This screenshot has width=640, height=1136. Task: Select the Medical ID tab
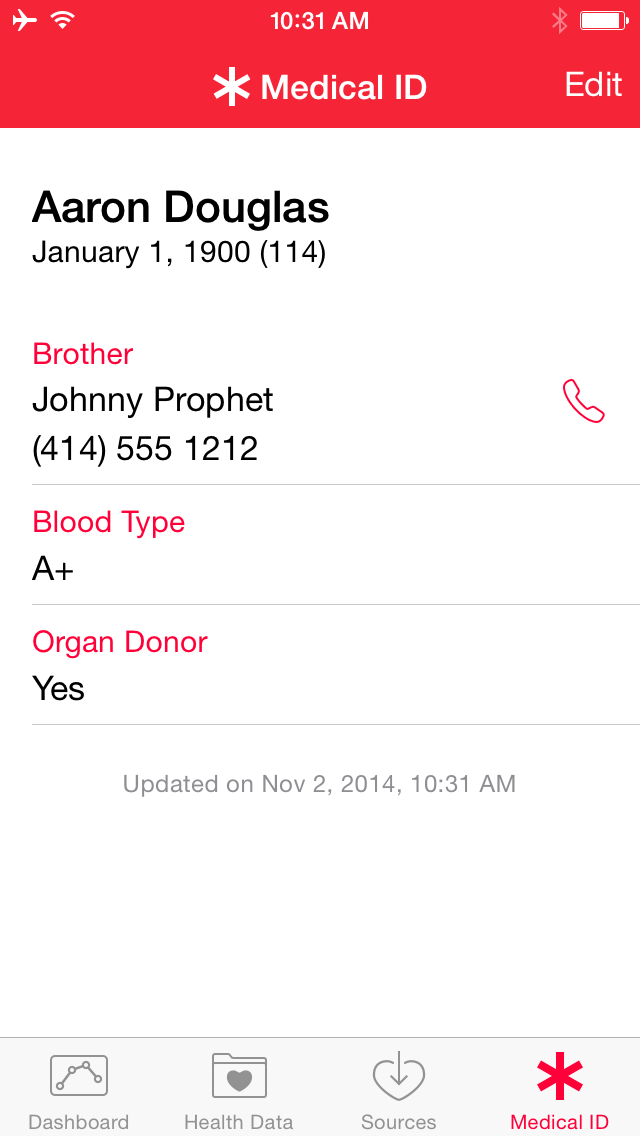tap(559, 1091)
